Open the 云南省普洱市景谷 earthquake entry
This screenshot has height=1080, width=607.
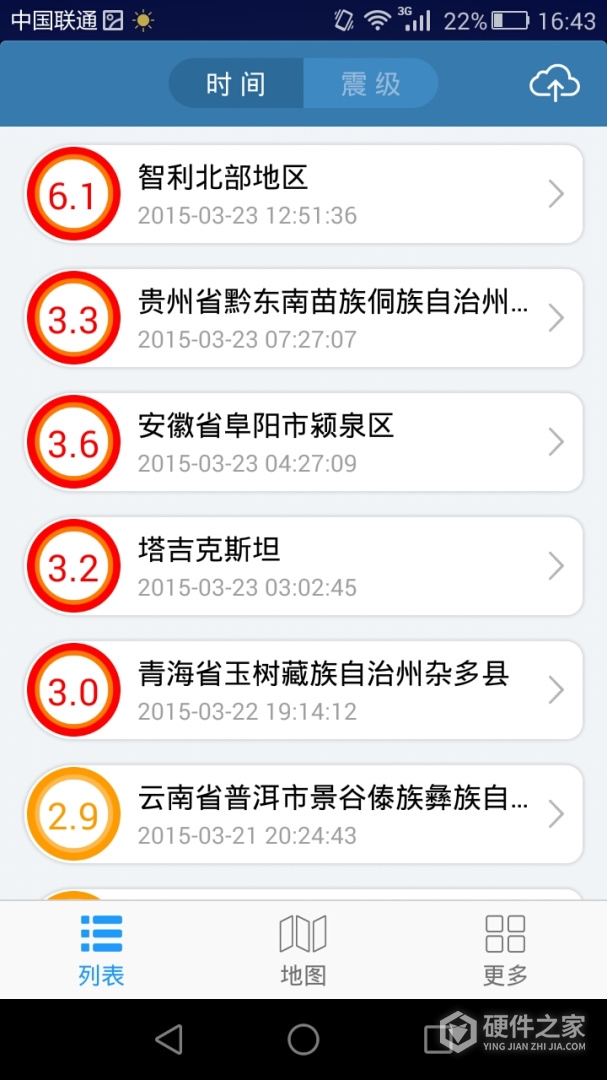[x=304, y=814]
